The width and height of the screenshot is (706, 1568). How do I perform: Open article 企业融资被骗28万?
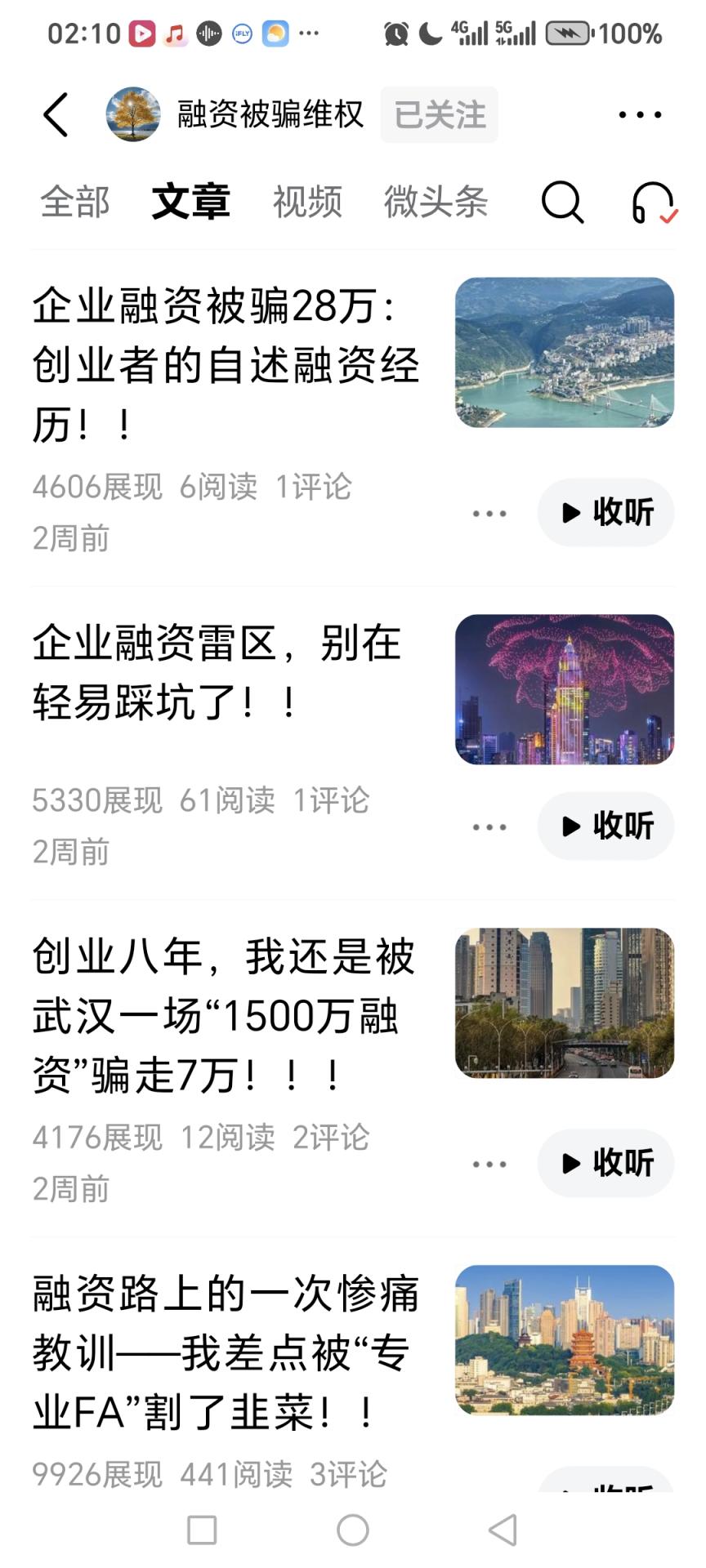226,364
